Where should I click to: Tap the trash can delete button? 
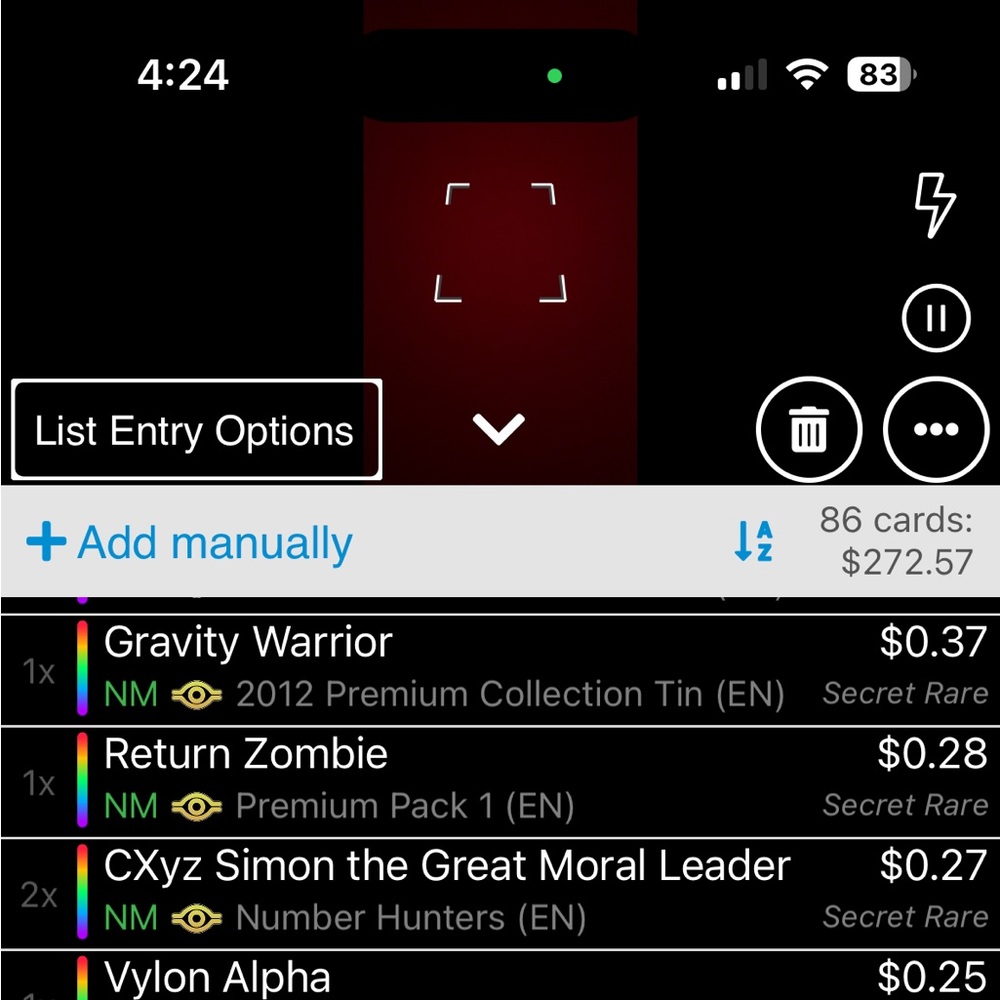(809, 430)
